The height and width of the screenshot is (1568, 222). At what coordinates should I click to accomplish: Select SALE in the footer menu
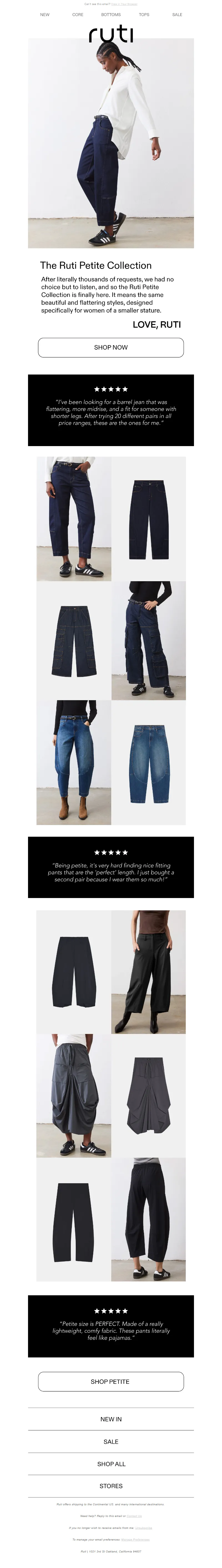111,1441
